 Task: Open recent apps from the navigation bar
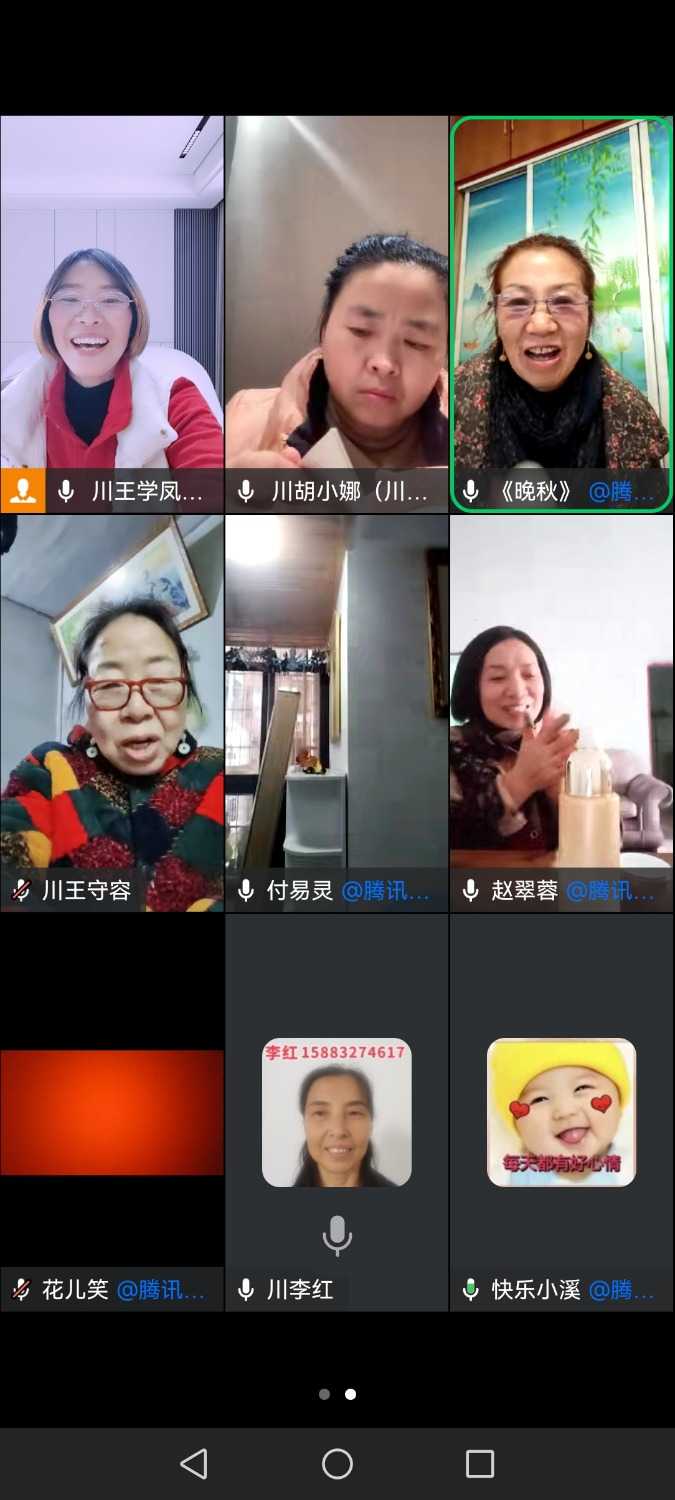480,1464
